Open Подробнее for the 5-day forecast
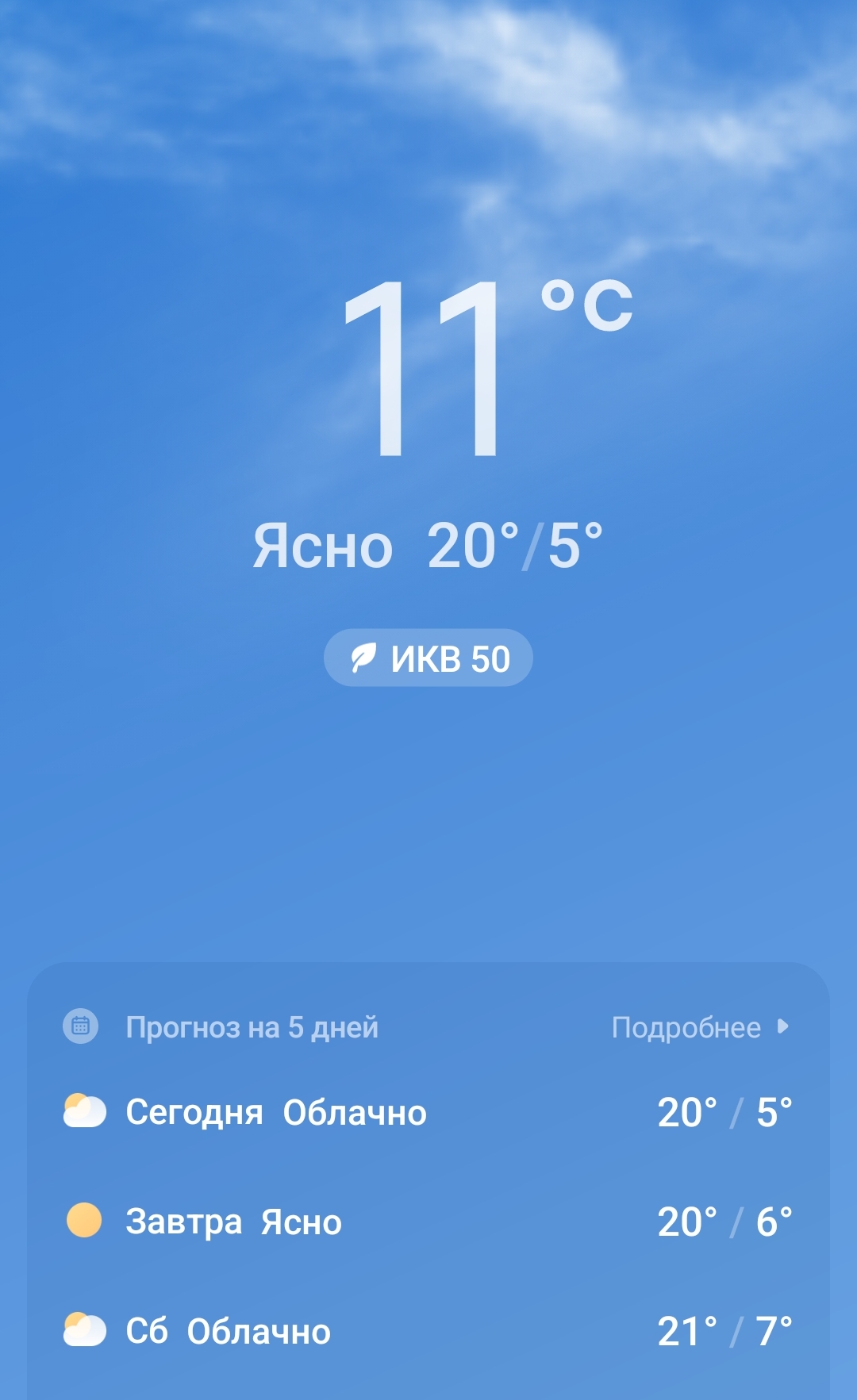The image size is (857, 1400). [699, 1028]
